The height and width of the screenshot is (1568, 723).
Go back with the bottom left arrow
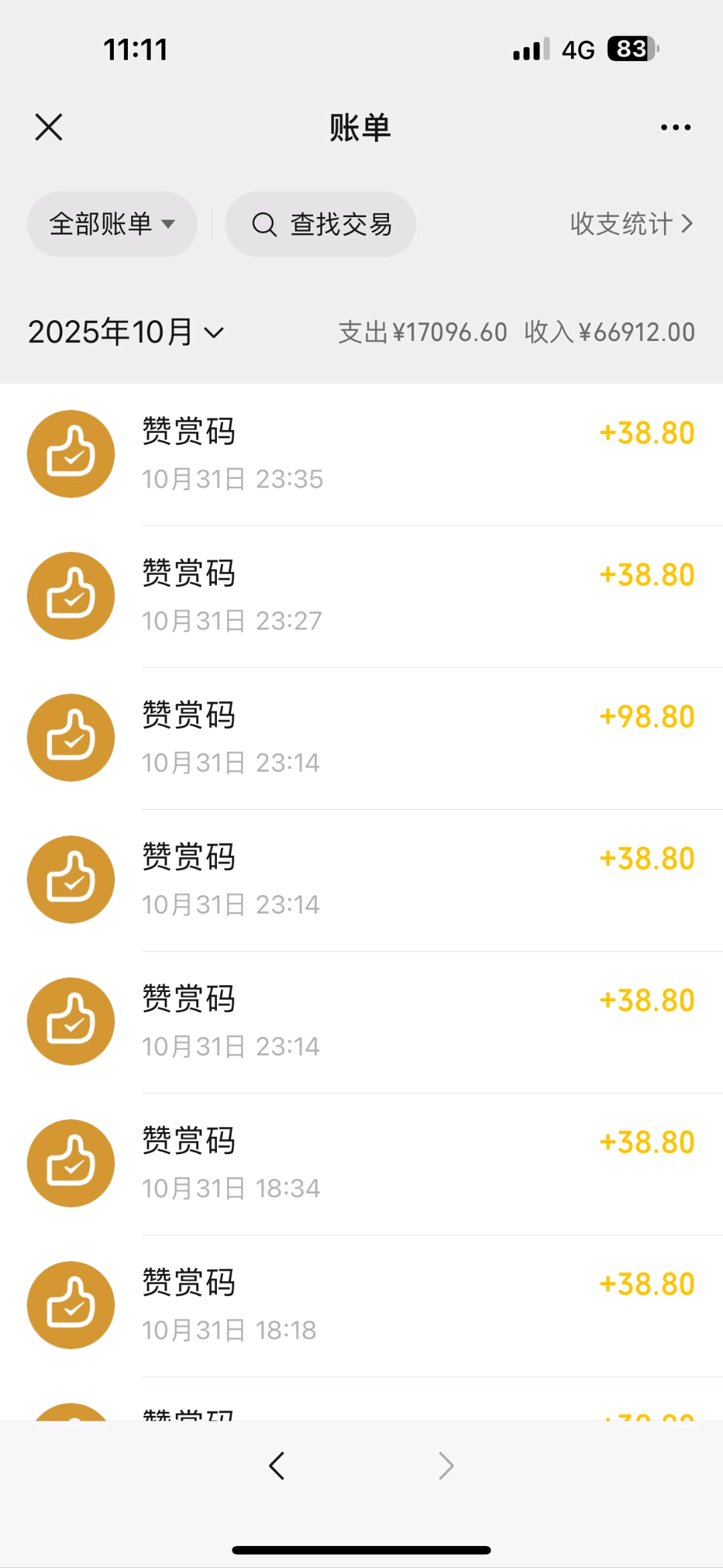point(276,1466)
